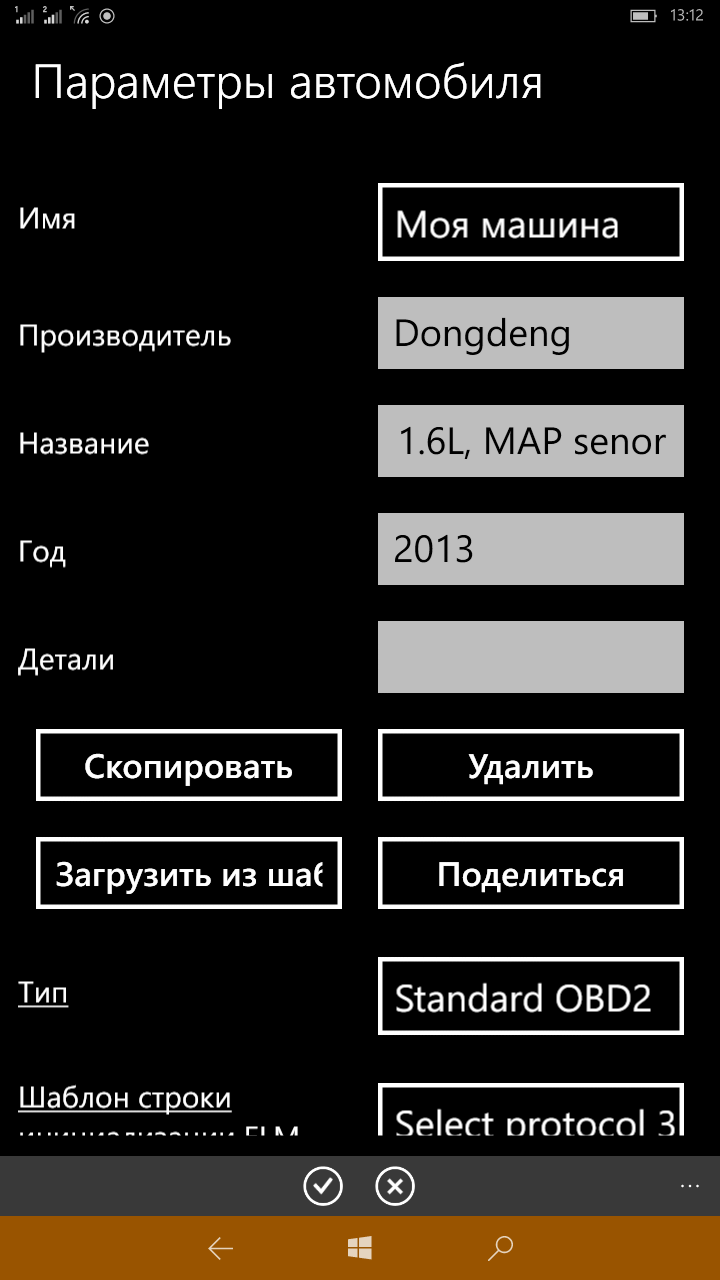Focus the empty Детали field

pos(531,657)
